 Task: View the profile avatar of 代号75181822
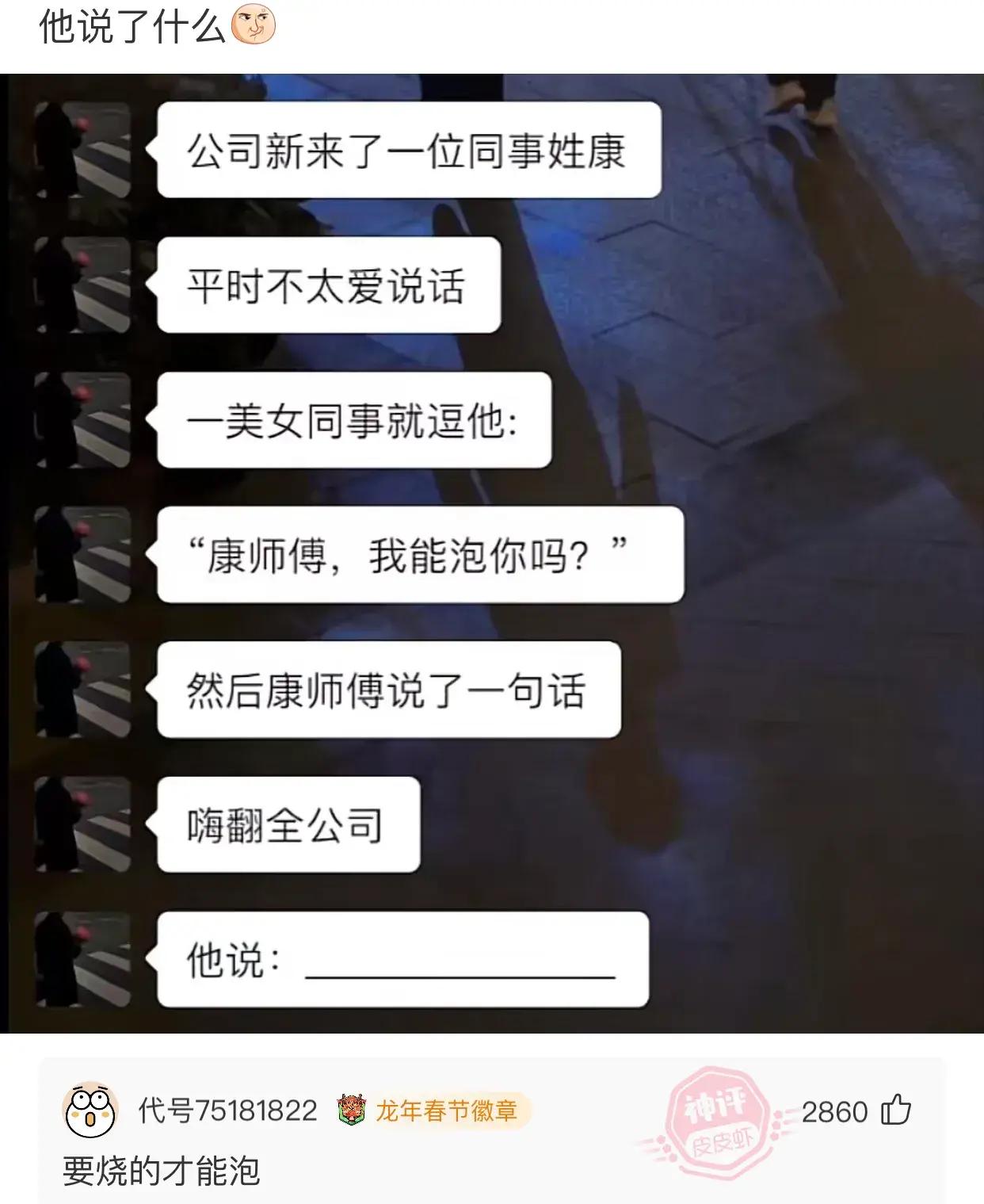(x=90, y=1110)
